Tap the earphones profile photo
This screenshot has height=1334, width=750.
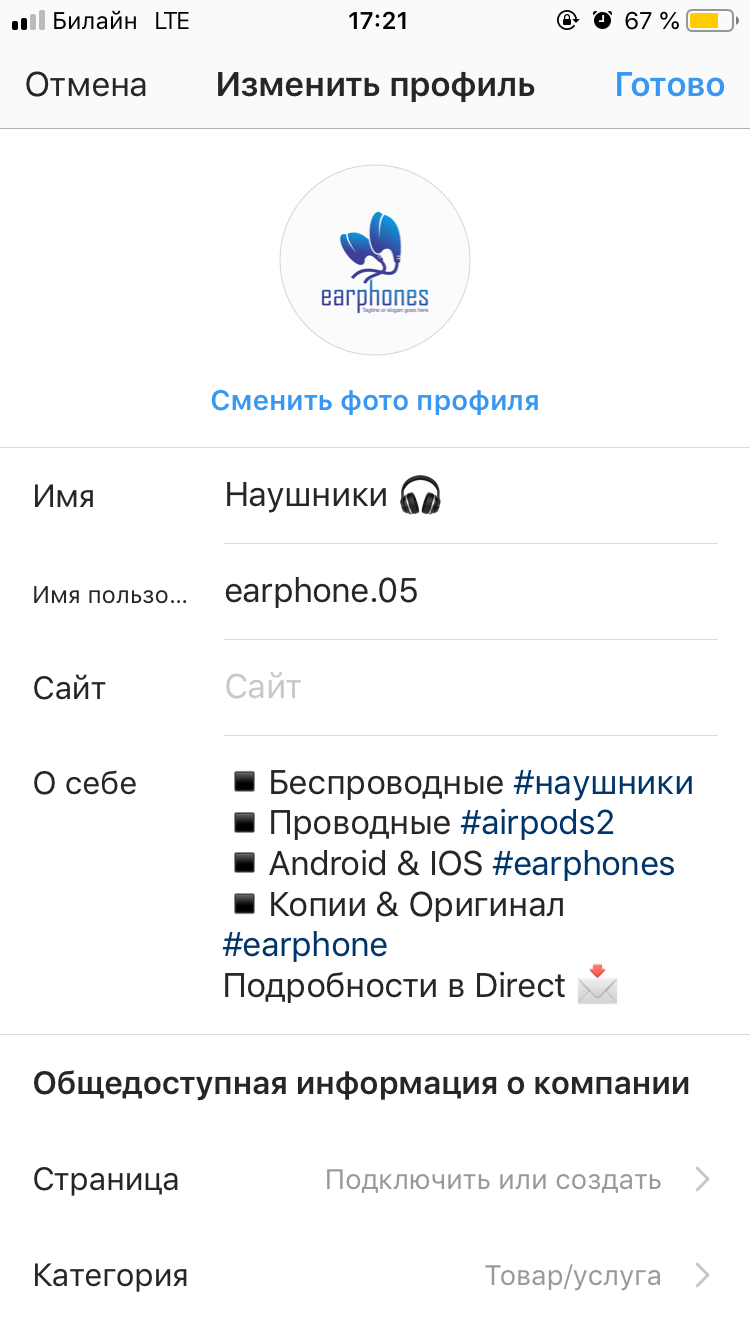(x=375, y=259)
